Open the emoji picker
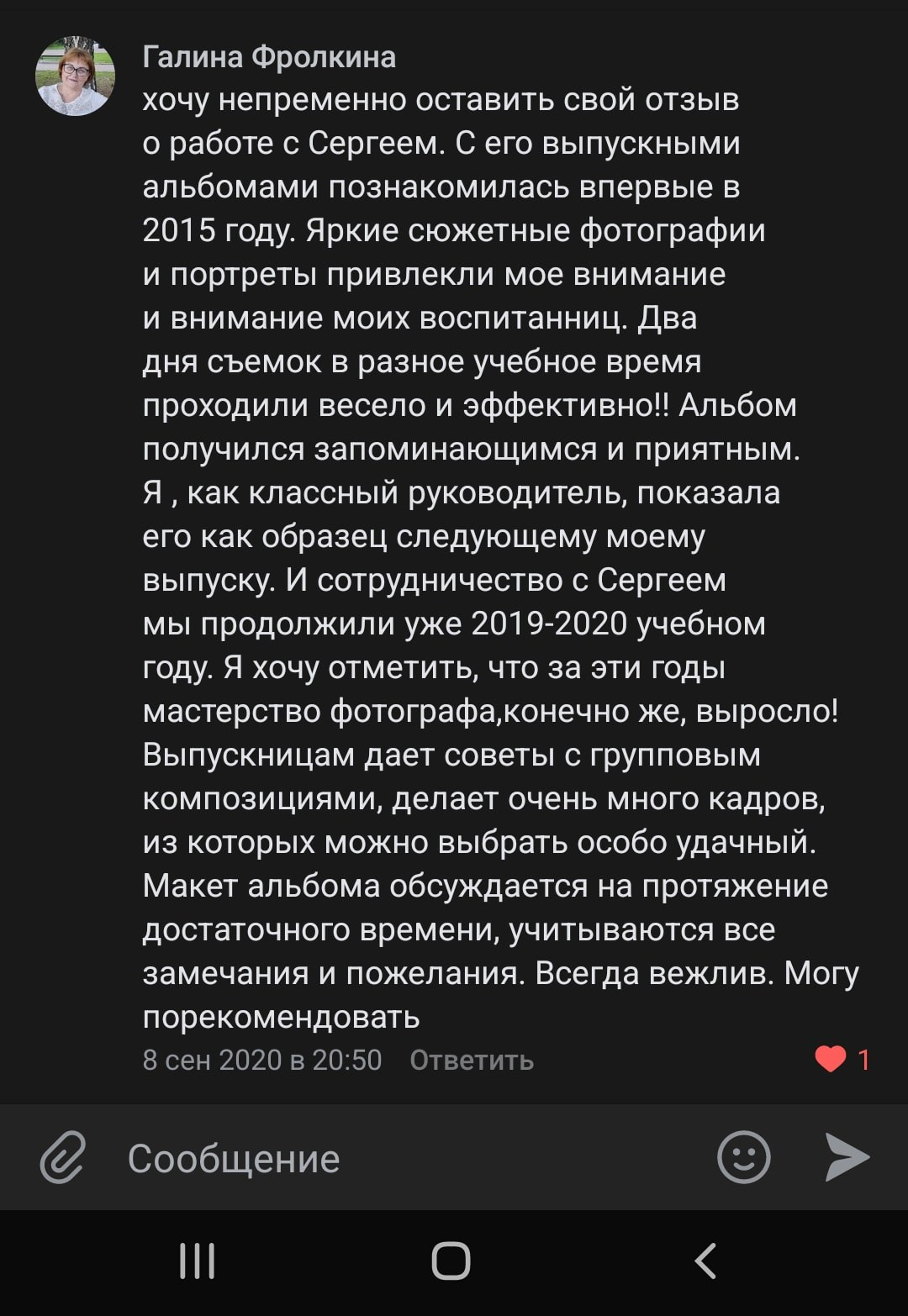This screenshot has height=1316, width=908. [x=743, y=1158]
